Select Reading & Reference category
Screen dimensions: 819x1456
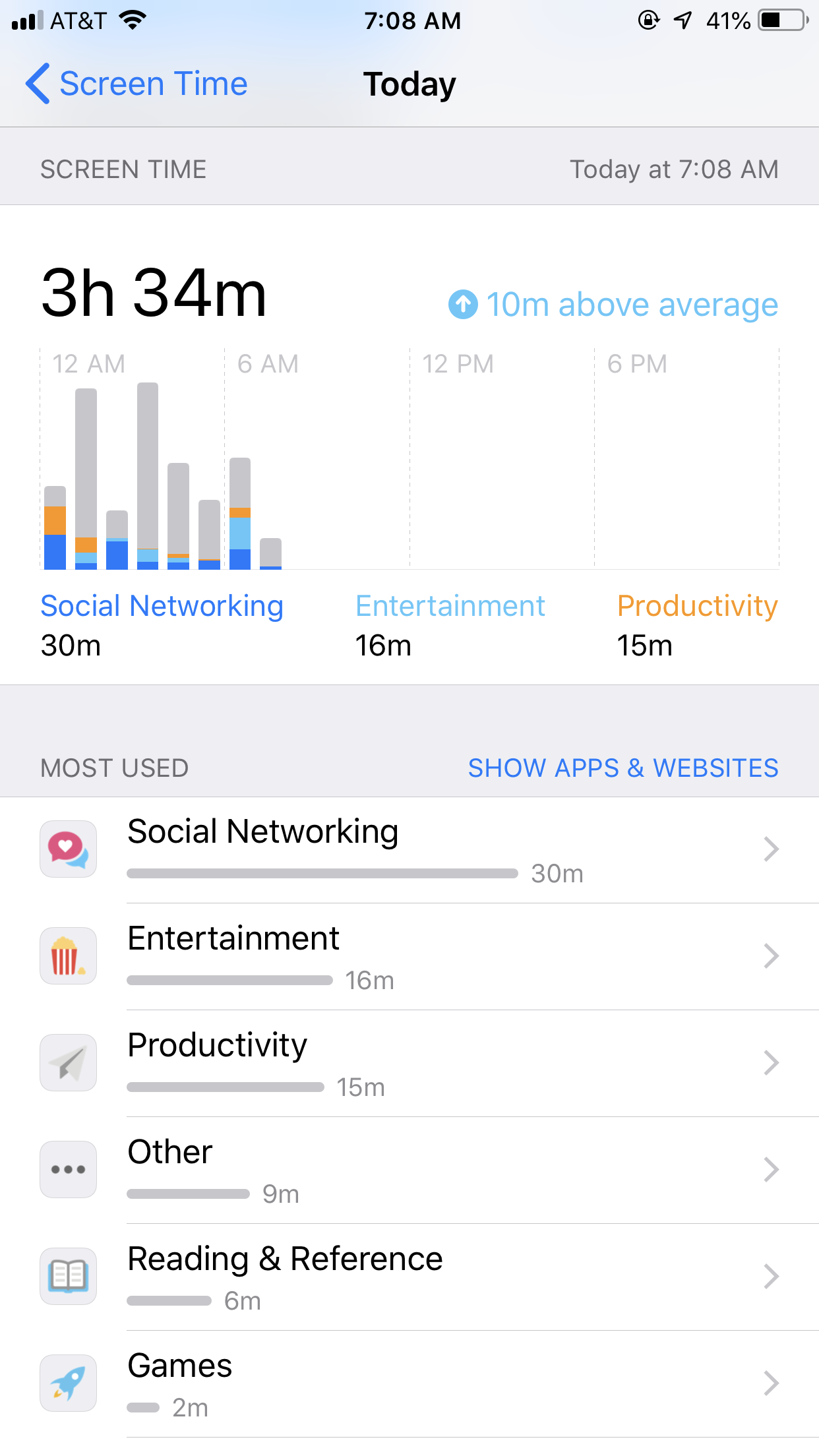[409, 1277]
